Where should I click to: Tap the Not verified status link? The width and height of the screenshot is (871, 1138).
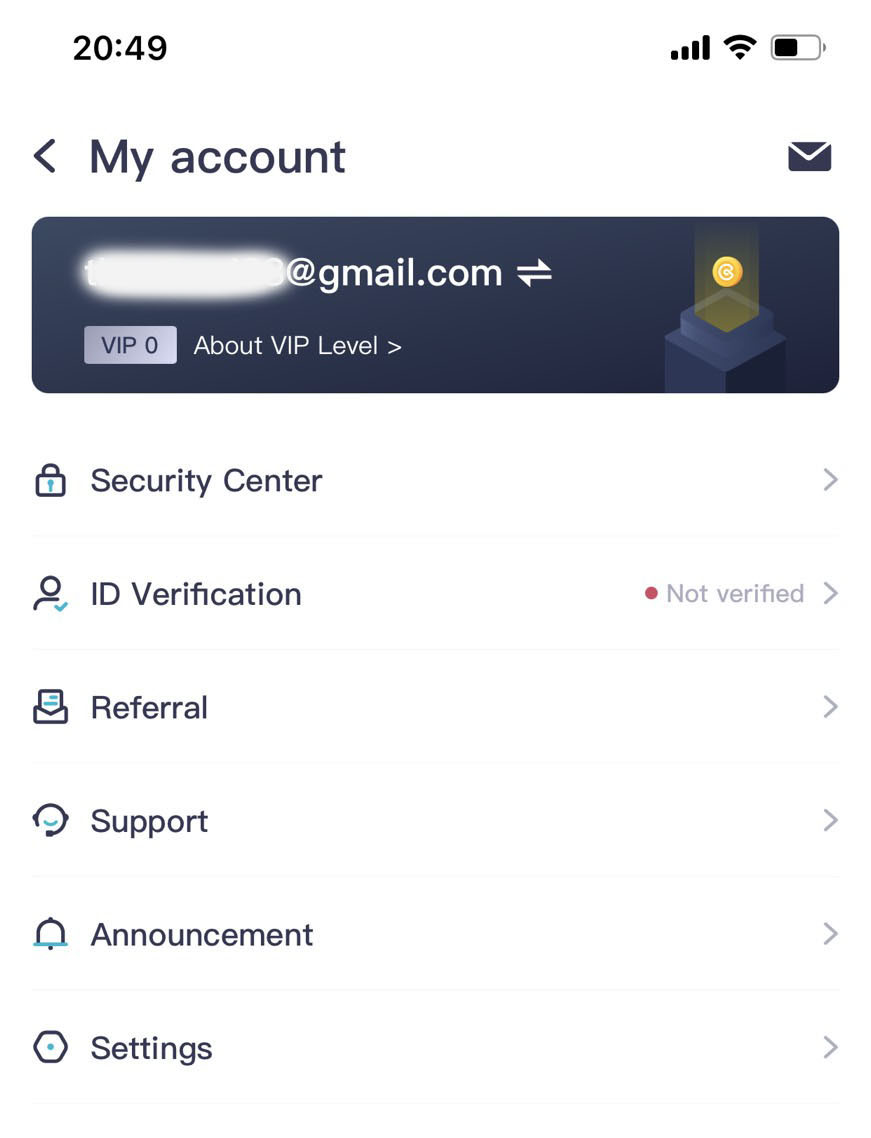[x=732, y=593]
